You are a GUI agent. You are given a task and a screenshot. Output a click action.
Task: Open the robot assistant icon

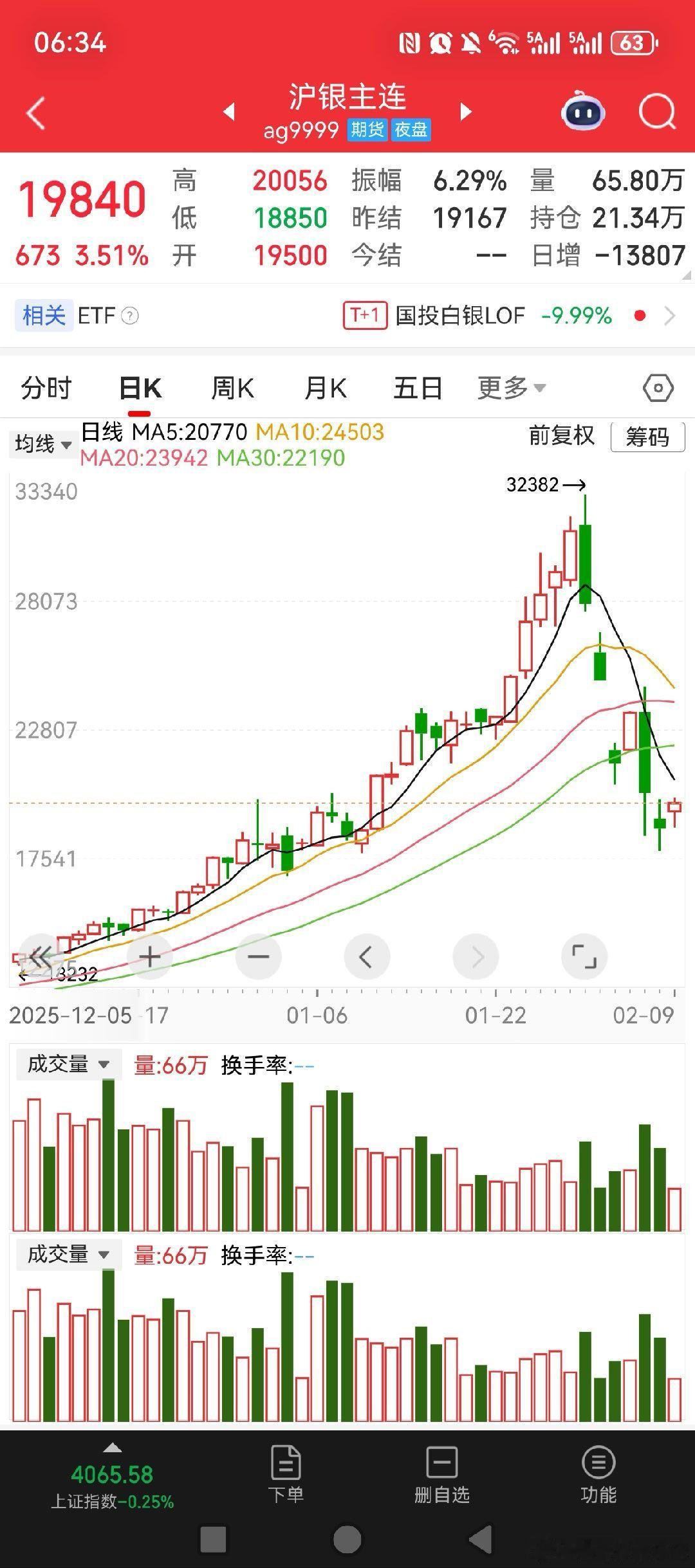(583, 111)
